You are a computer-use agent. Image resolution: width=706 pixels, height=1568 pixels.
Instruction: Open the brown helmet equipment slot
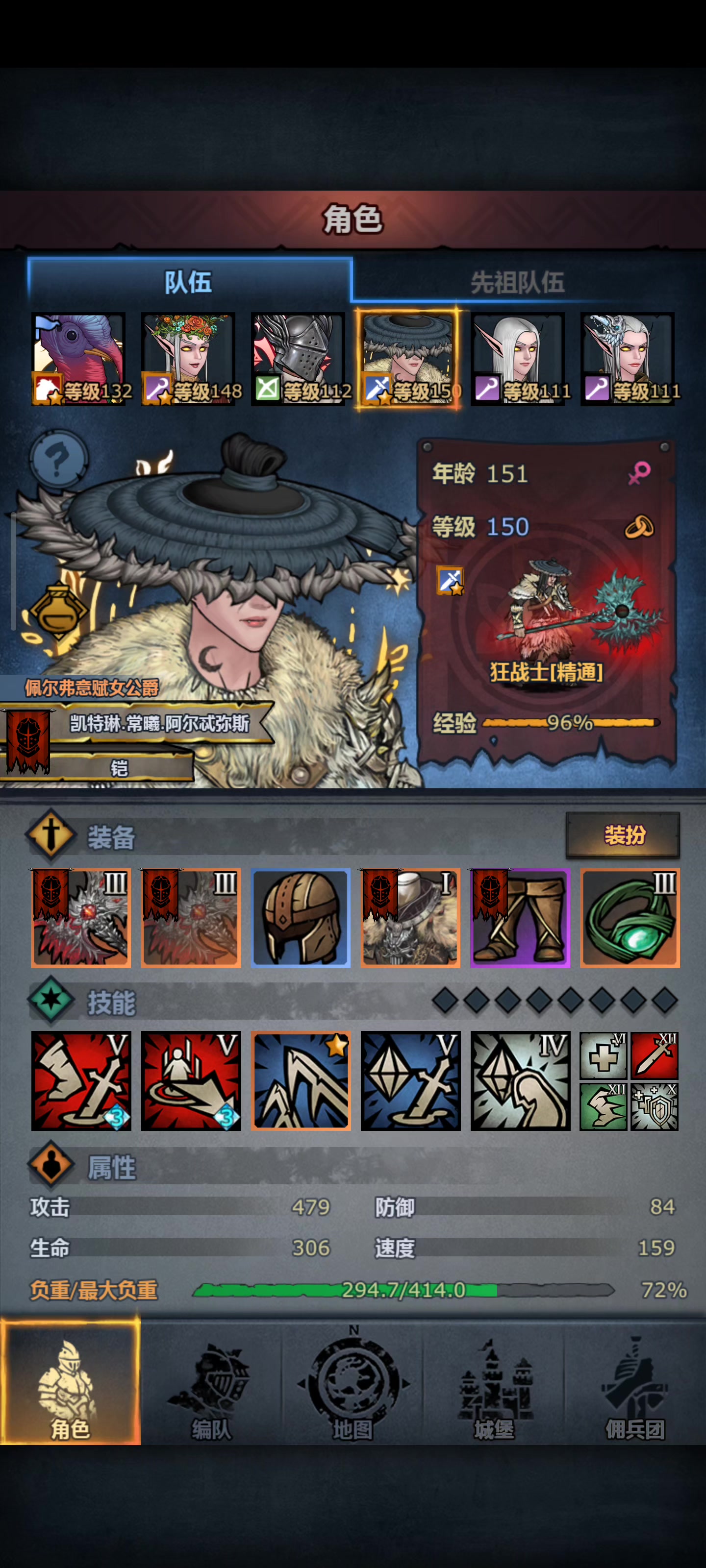(x=301, y=917)
